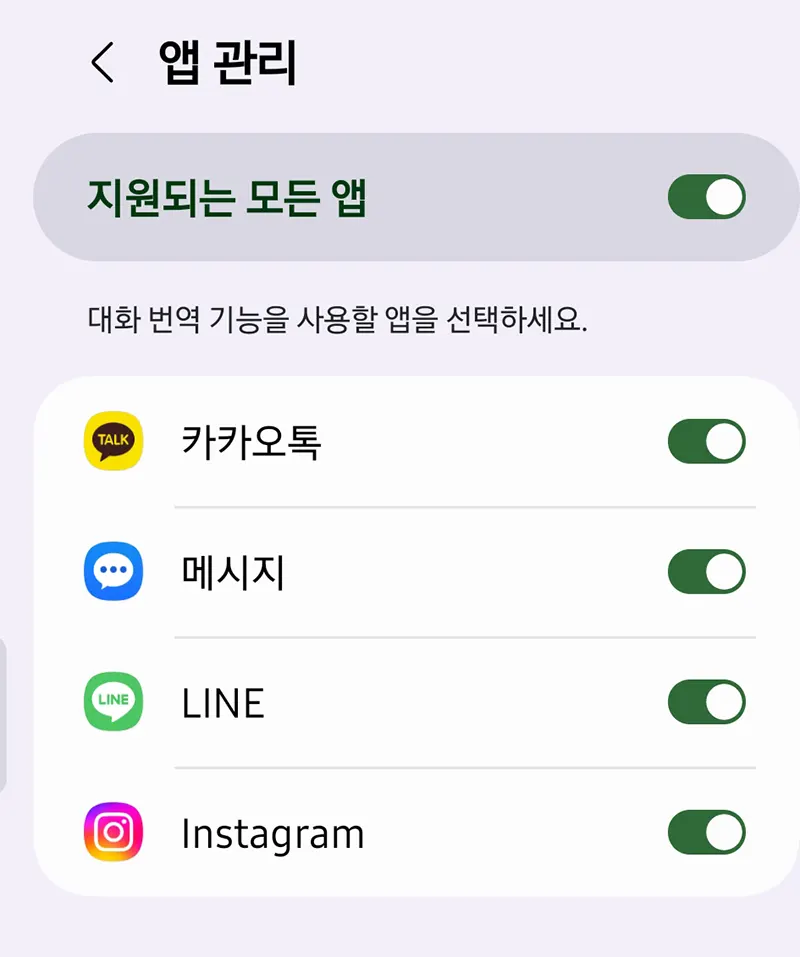Screen dimensions: 800x957
Task: Disable the LINE translation switch
Action: (707, 701)
